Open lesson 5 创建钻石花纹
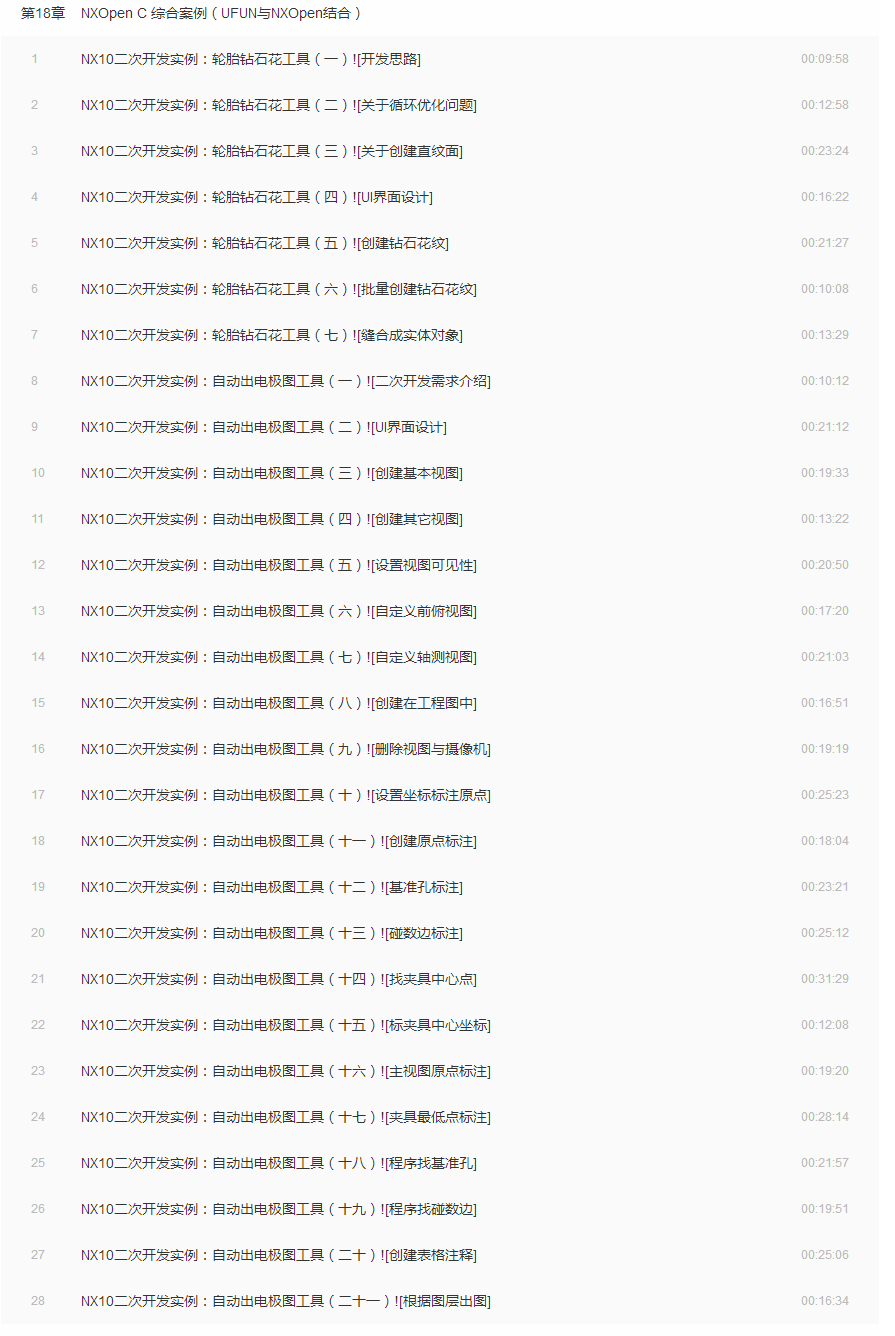This screenshot has width=895, height=1336. pos(264,243)
